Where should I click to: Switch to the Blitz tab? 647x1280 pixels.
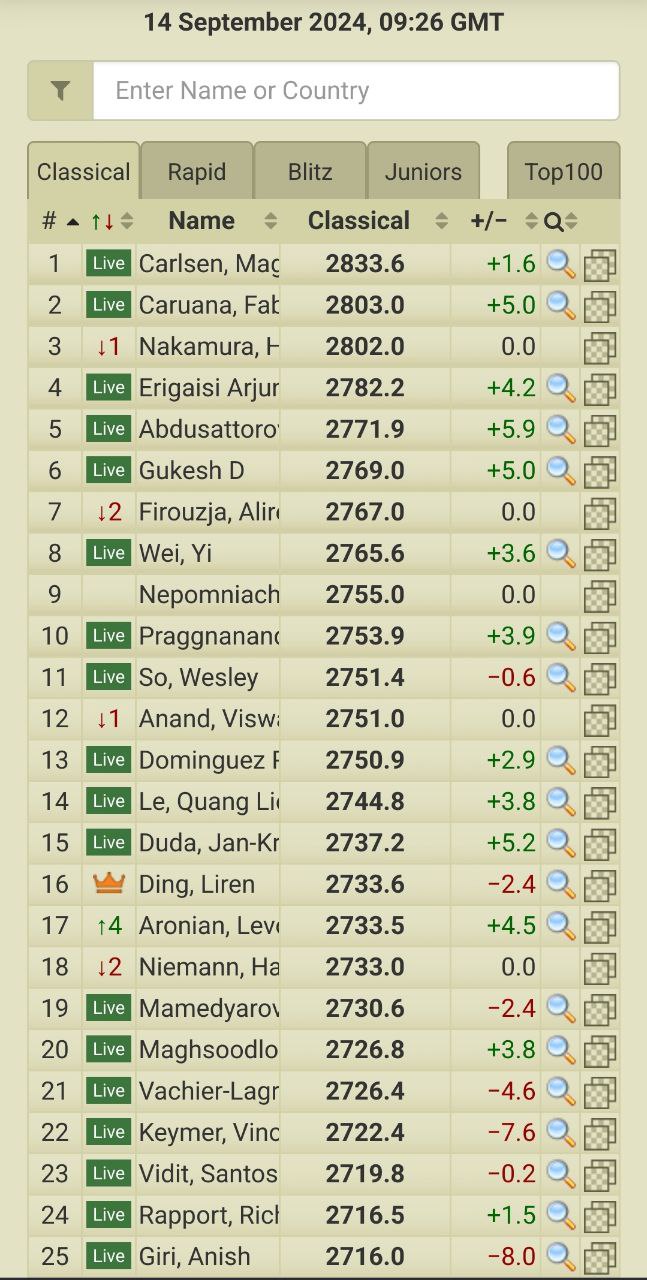(x=310, y=172)
